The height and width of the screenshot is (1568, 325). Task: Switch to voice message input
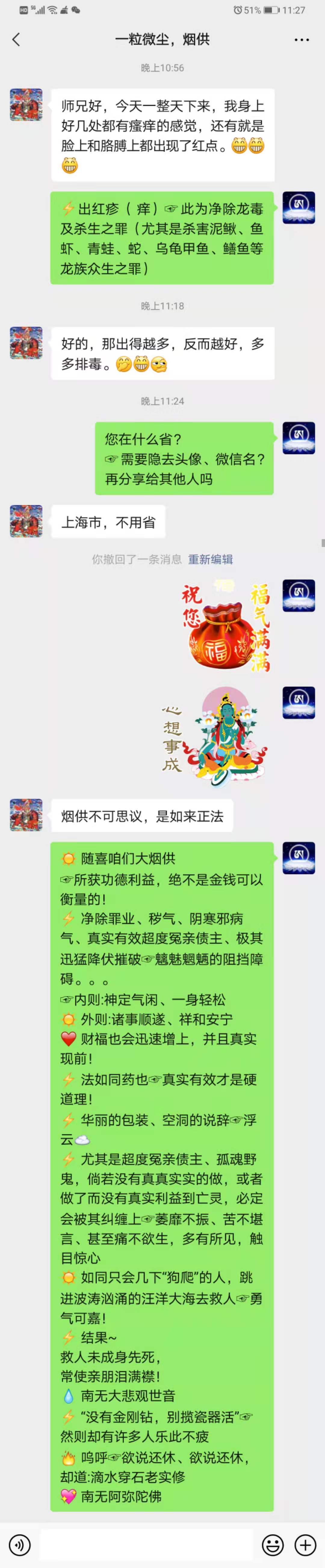point(20,1544)
